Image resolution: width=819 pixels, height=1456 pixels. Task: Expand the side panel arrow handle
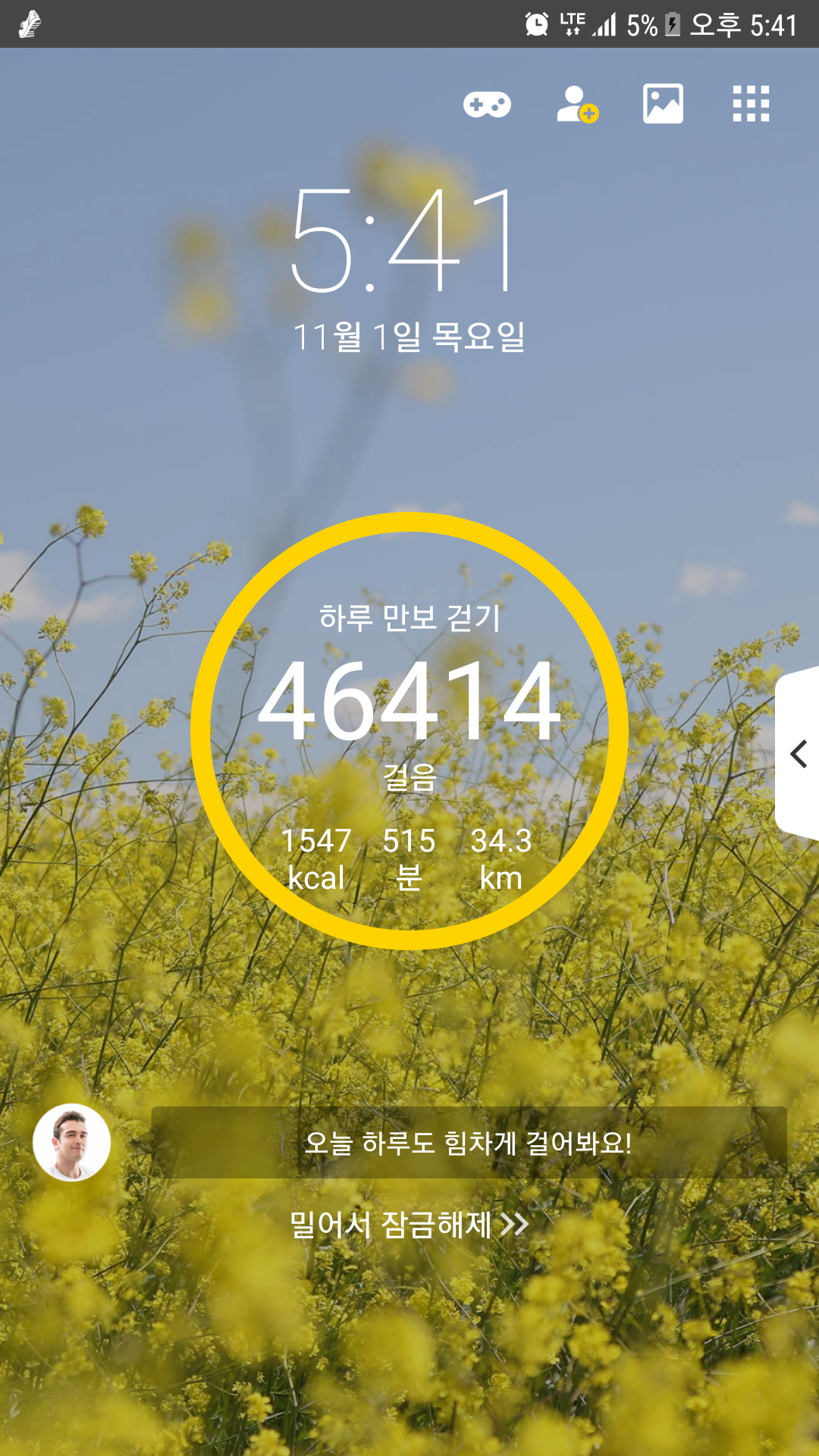click(x=797, y=753)
